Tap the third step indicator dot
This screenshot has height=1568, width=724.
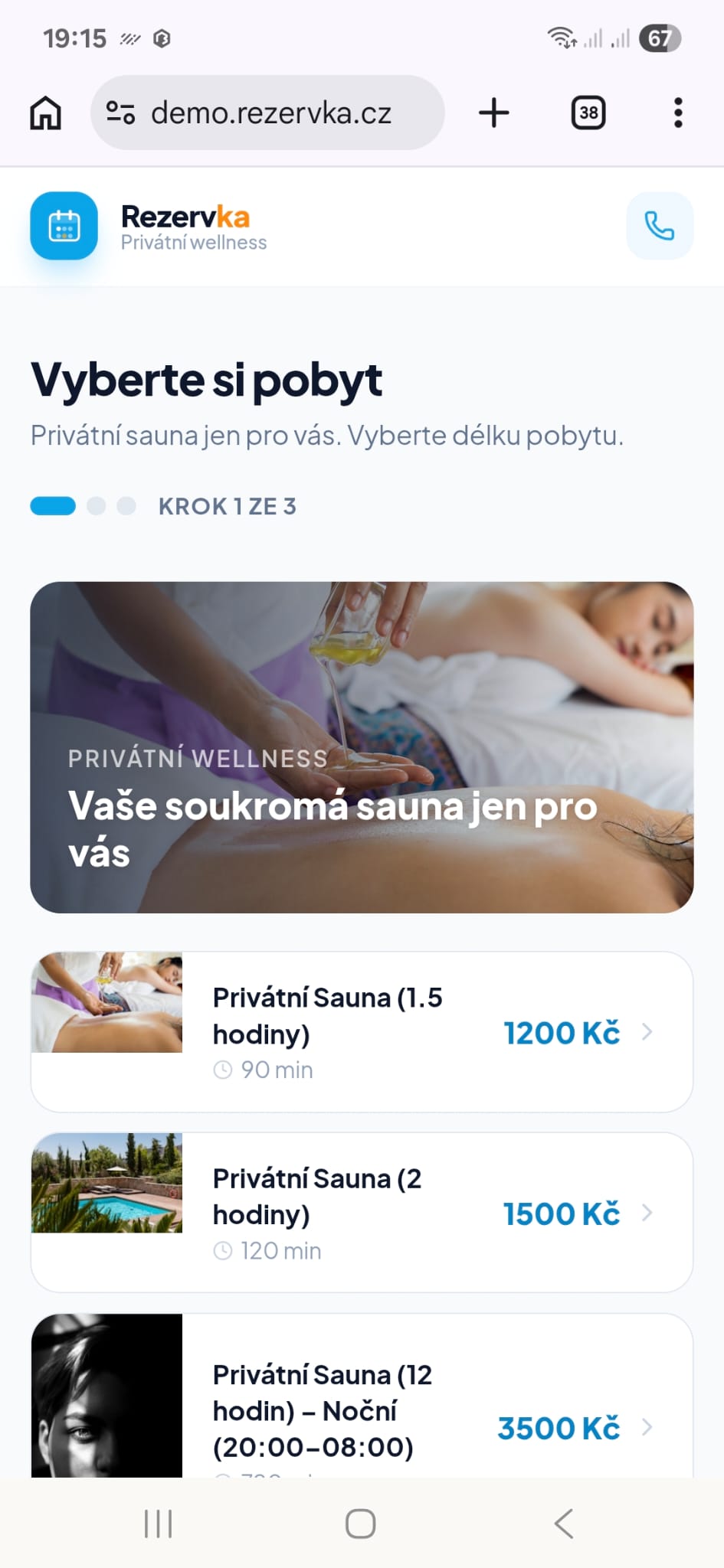click(x=126, y=506)
